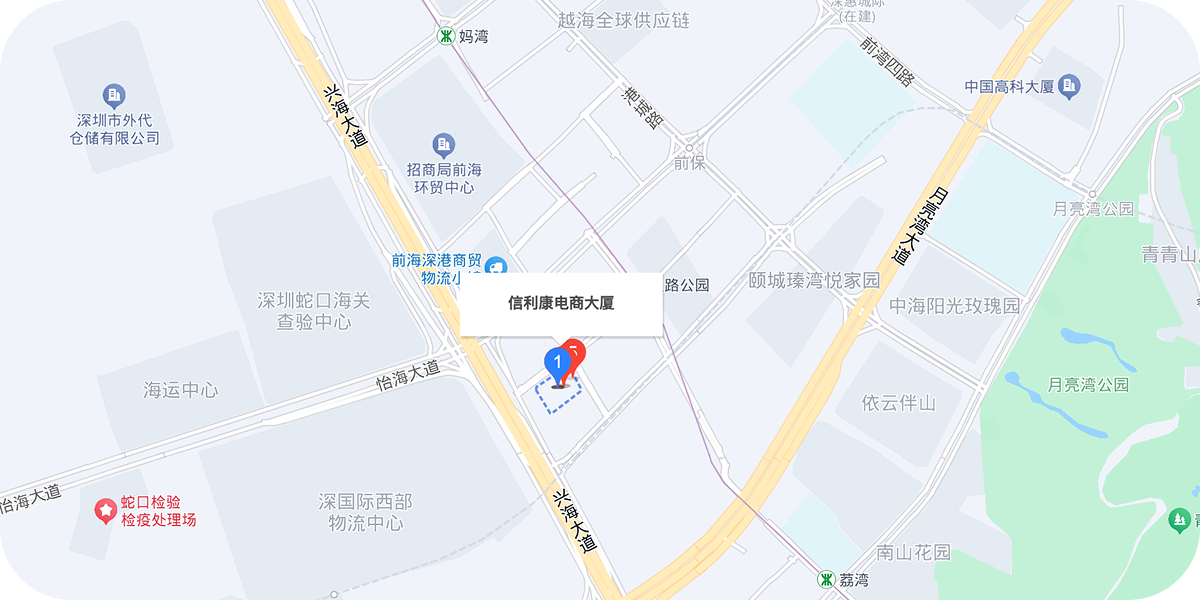Open the 前海深港商贸物流小镇 place icon
This screenshot has height=600, width=1200.
pos(495,267)
